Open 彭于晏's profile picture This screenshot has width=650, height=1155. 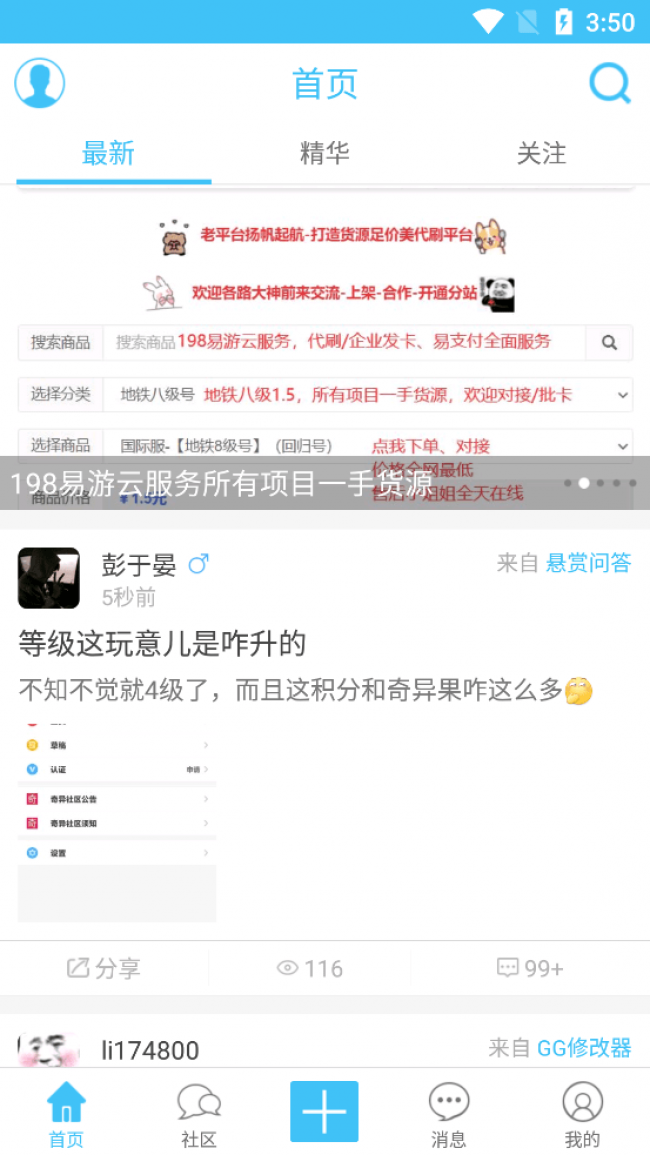pos(49,578)
